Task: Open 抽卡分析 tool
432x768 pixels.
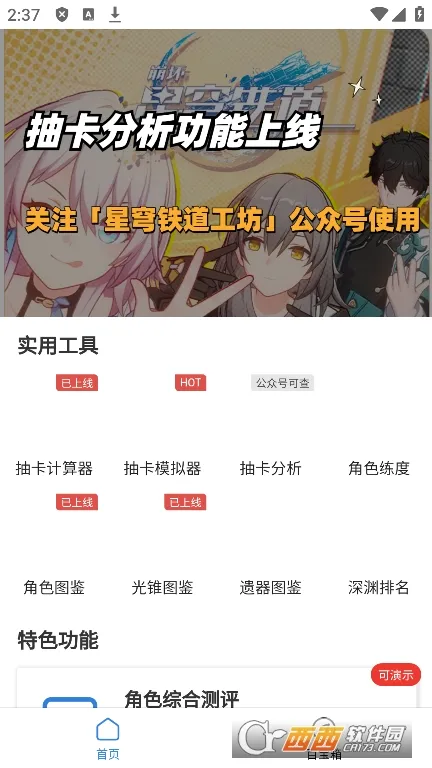Action: tap(270, 426)
